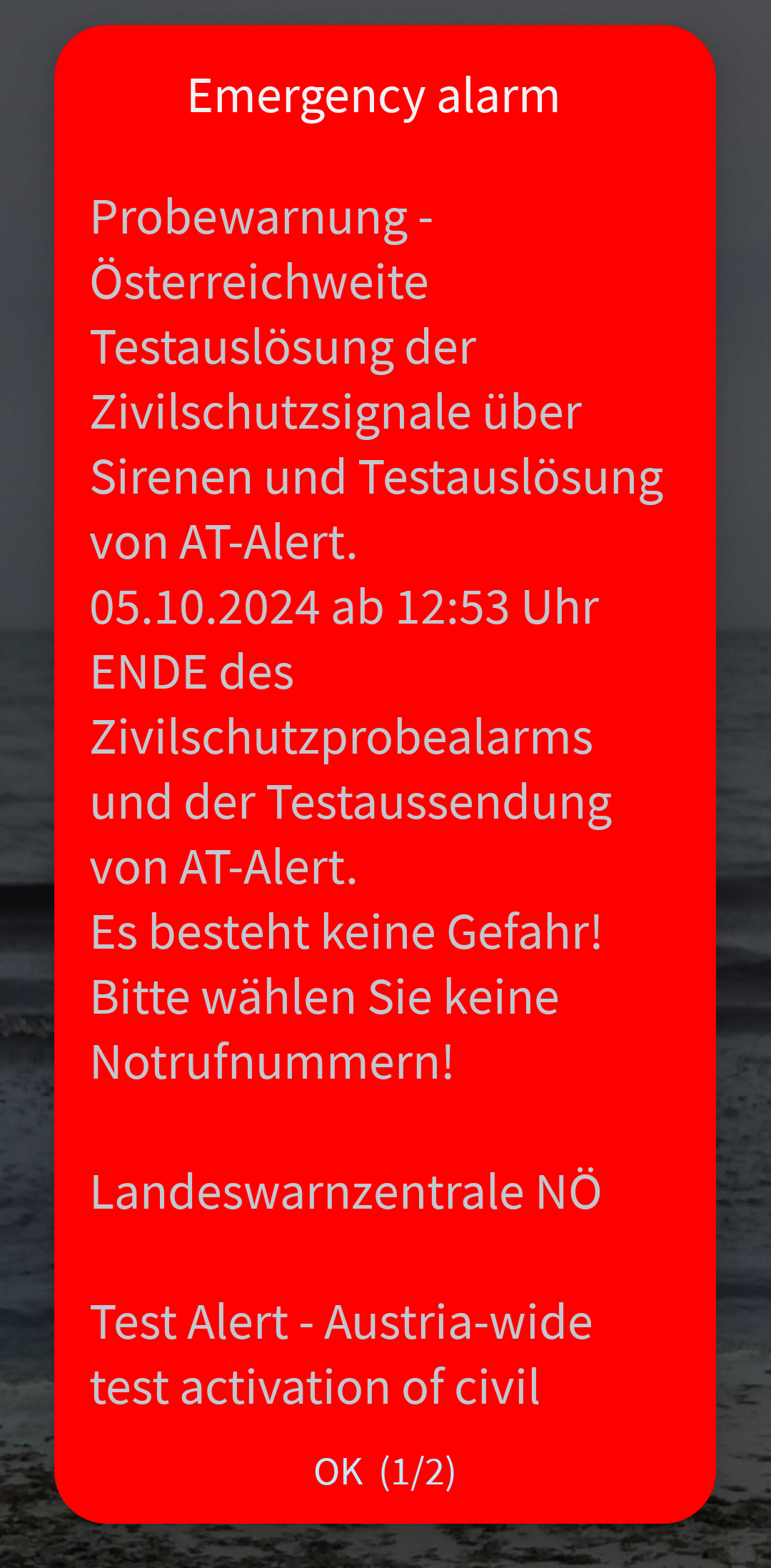
Task: Dismiss the emergency alarm with OK (1/2)
Action: (385, 1472)
